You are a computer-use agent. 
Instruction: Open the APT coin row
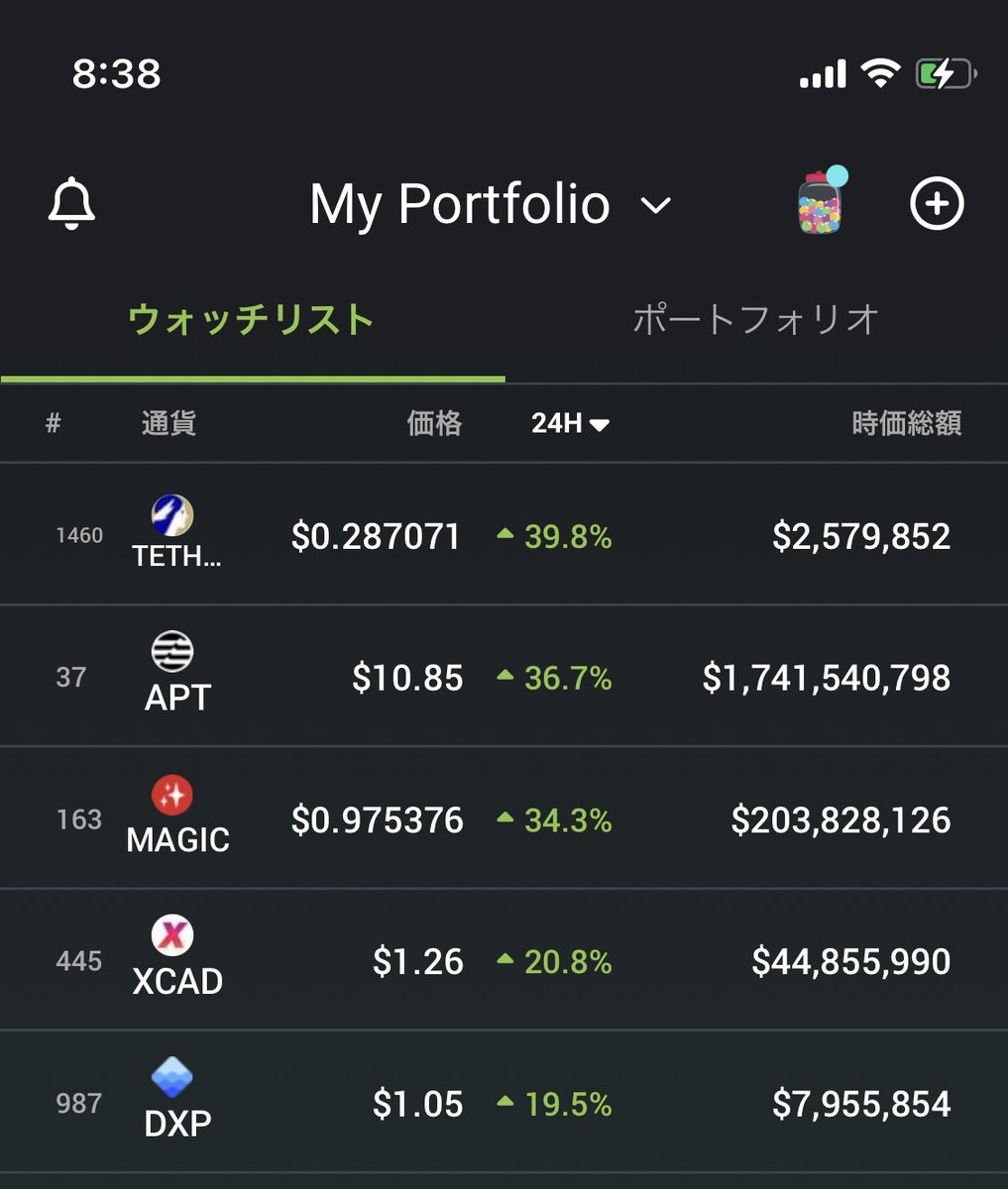tap(176, 677)
